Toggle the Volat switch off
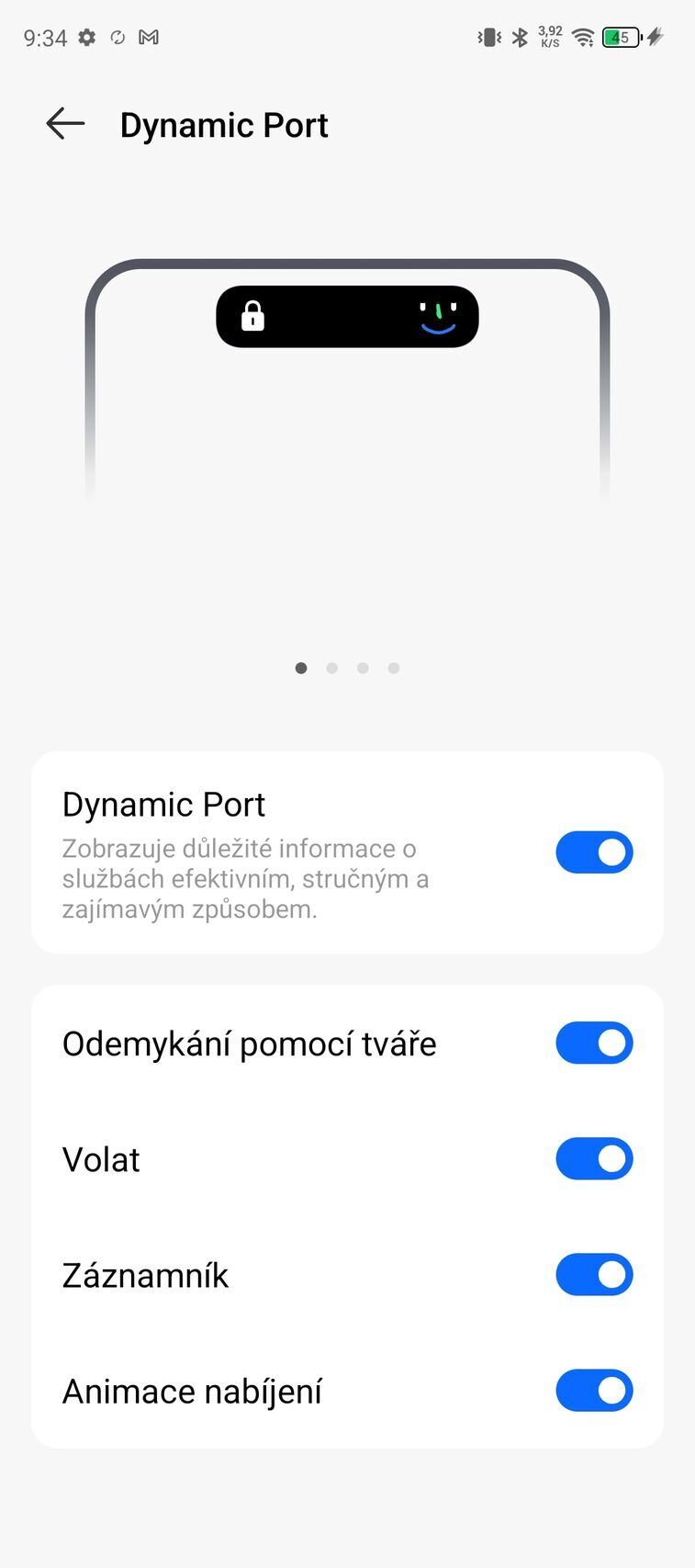This screenshot has height=1568, width=695. click(594, 1158)
